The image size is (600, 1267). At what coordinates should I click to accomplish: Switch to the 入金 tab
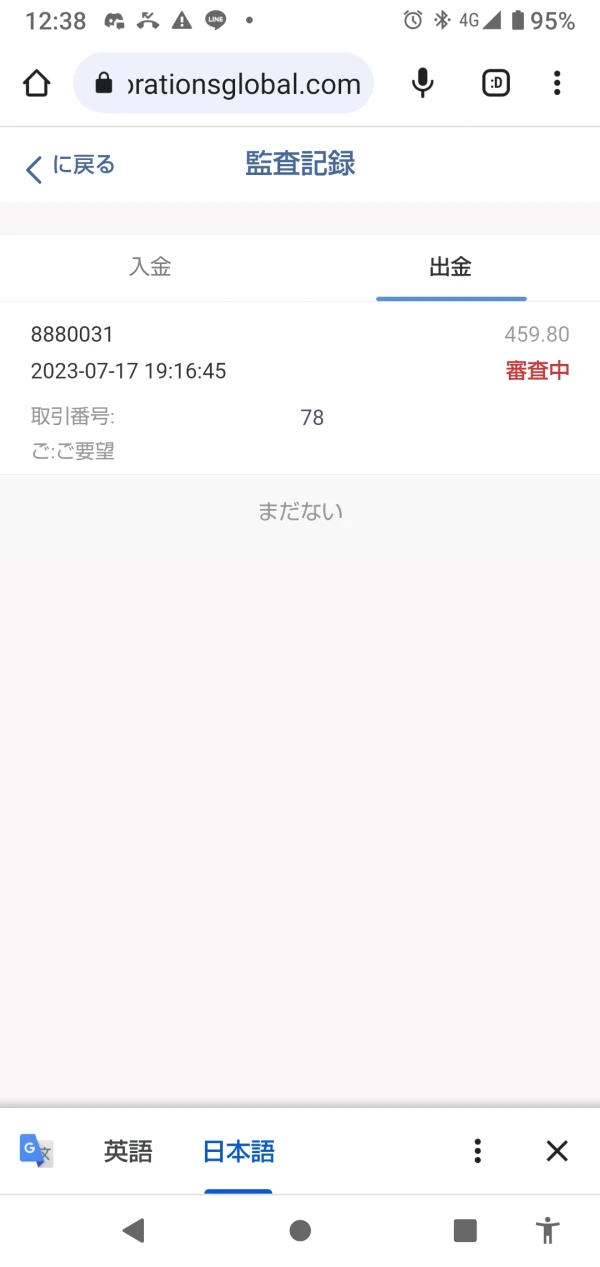pyautogui.click(x=150, y=267)
